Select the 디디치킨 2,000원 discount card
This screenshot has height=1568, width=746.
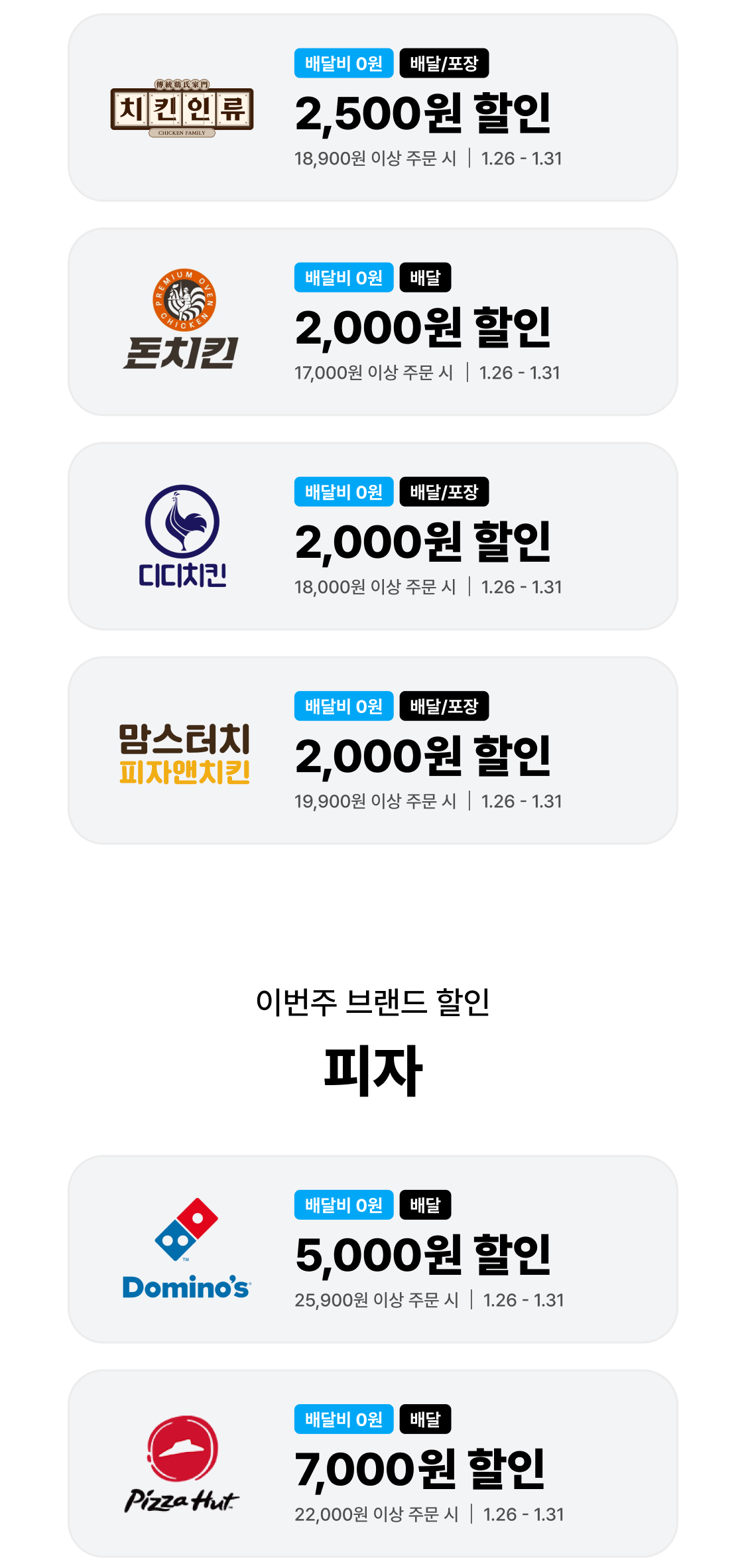pyautogui.click(x=373, y=537)
